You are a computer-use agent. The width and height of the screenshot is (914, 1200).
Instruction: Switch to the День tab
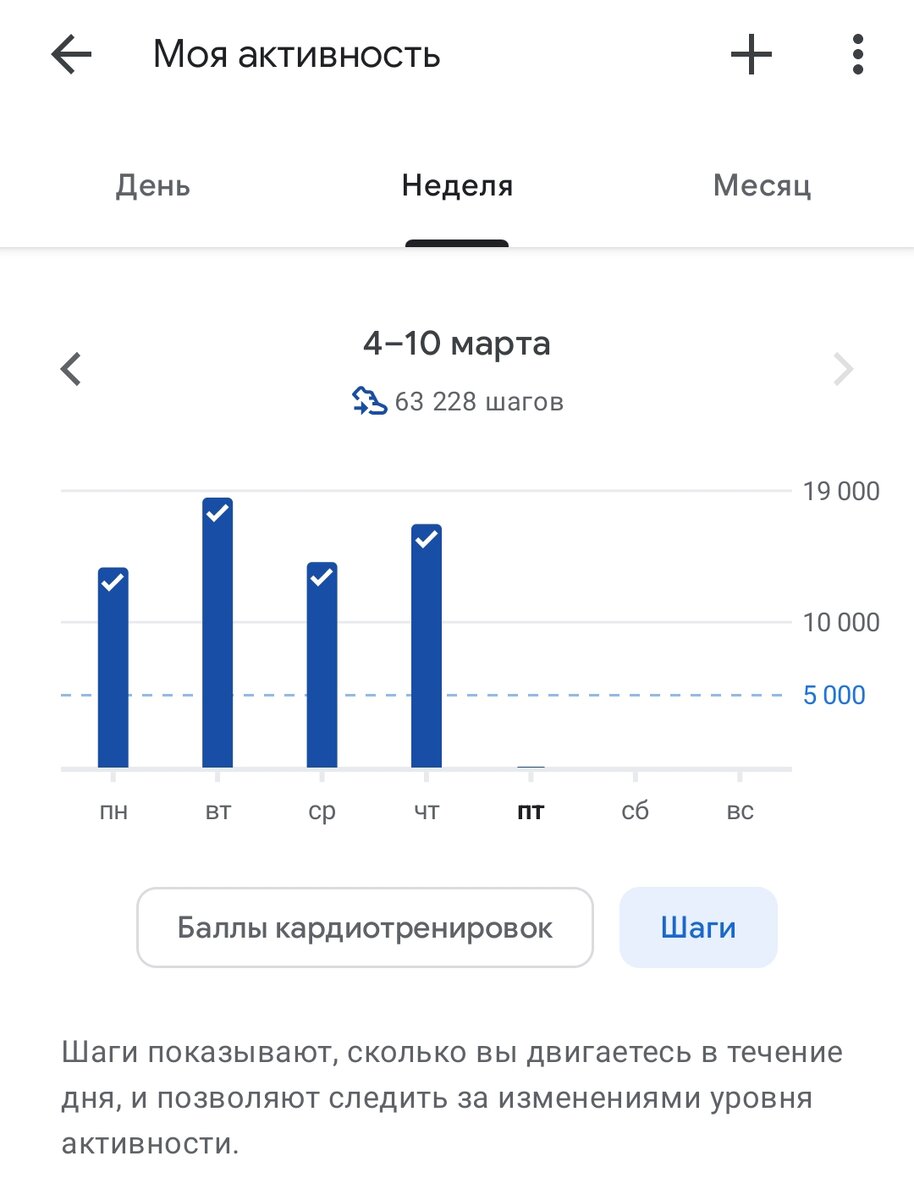152,185
